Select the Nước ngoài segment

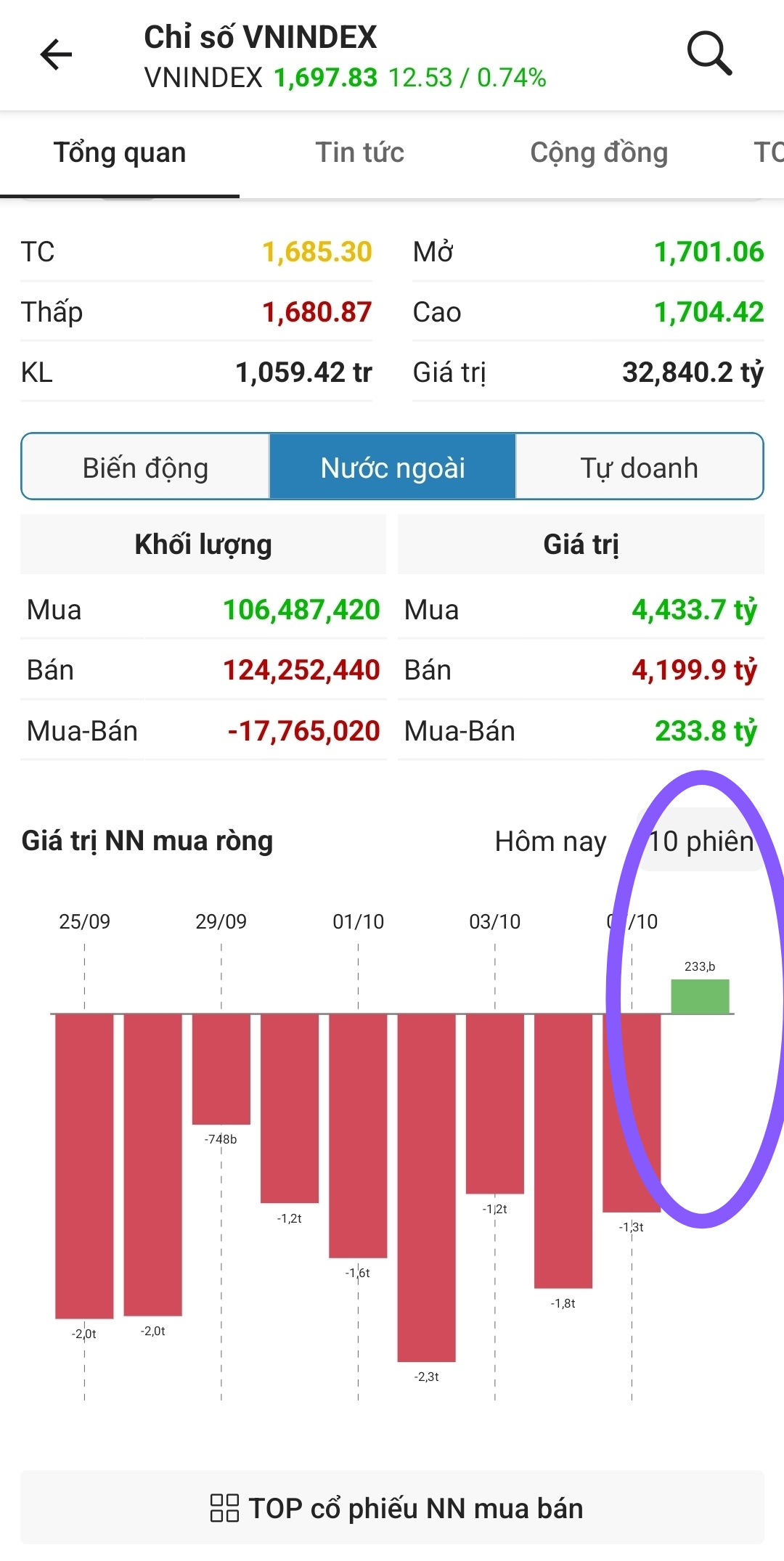tap(393, 468)
